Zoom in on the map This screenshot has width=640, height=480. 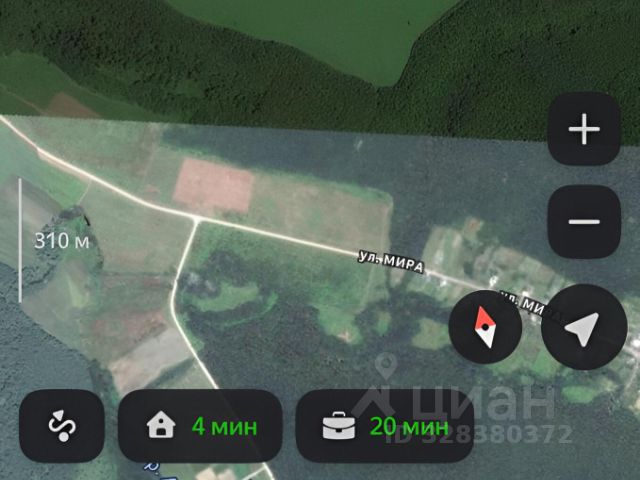584,131
